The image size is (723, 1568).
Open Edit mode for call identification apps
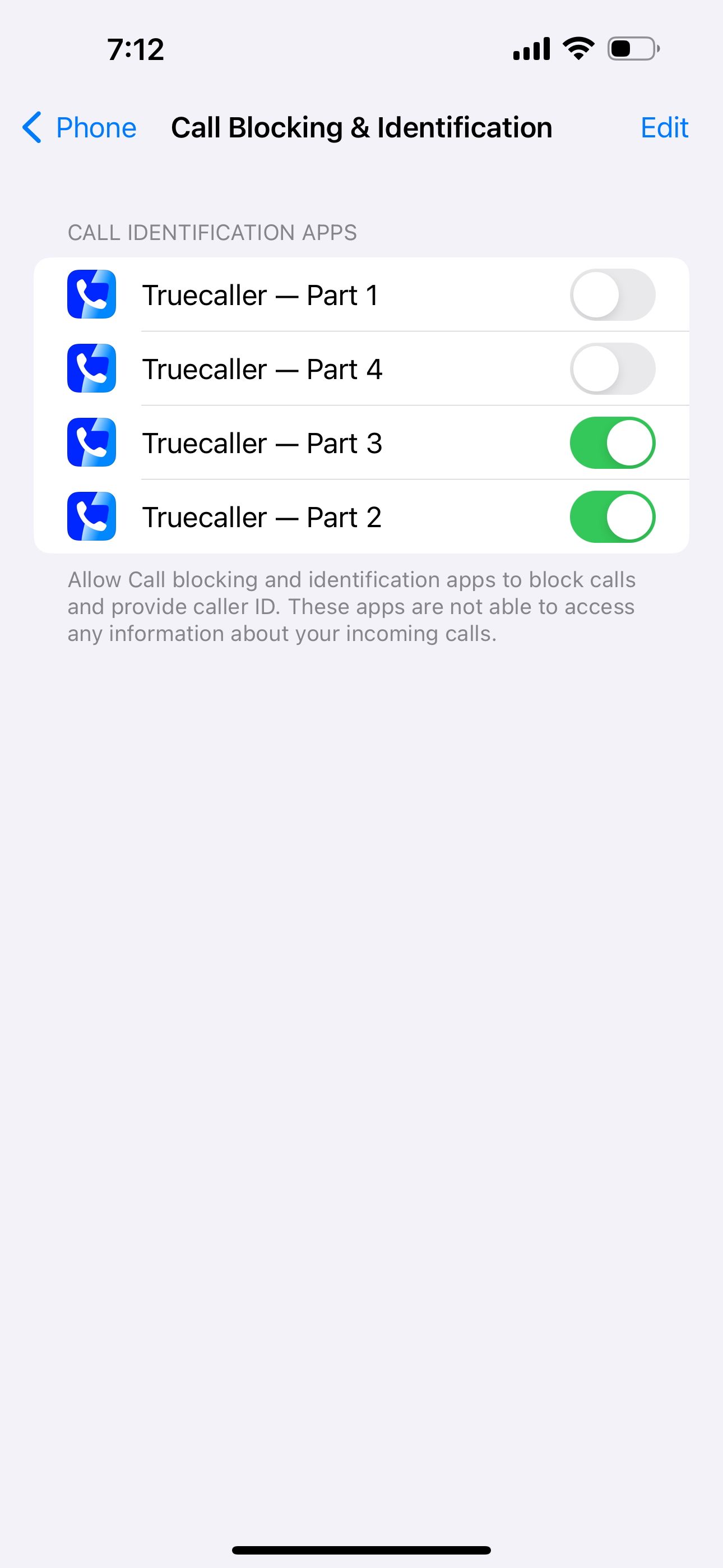pos(664,128)
